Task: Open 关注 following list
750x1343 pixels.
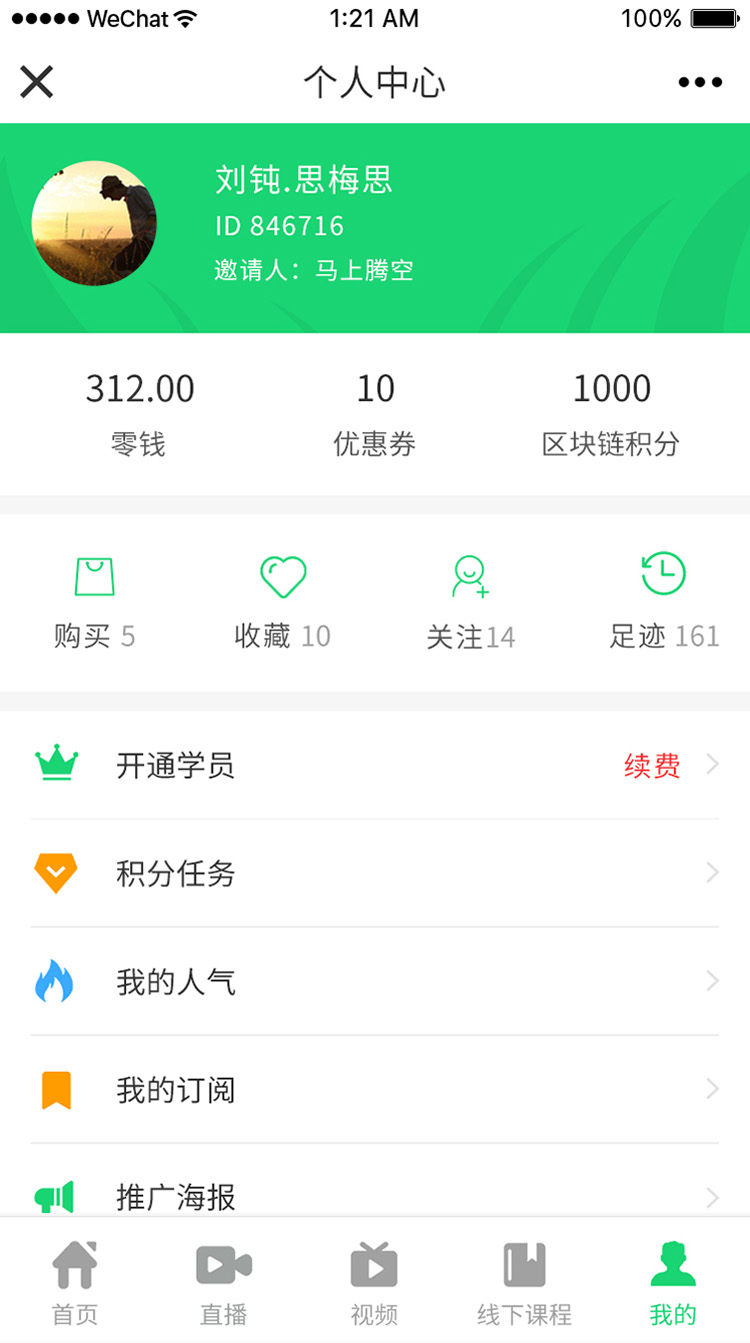Action: [470, 603]
